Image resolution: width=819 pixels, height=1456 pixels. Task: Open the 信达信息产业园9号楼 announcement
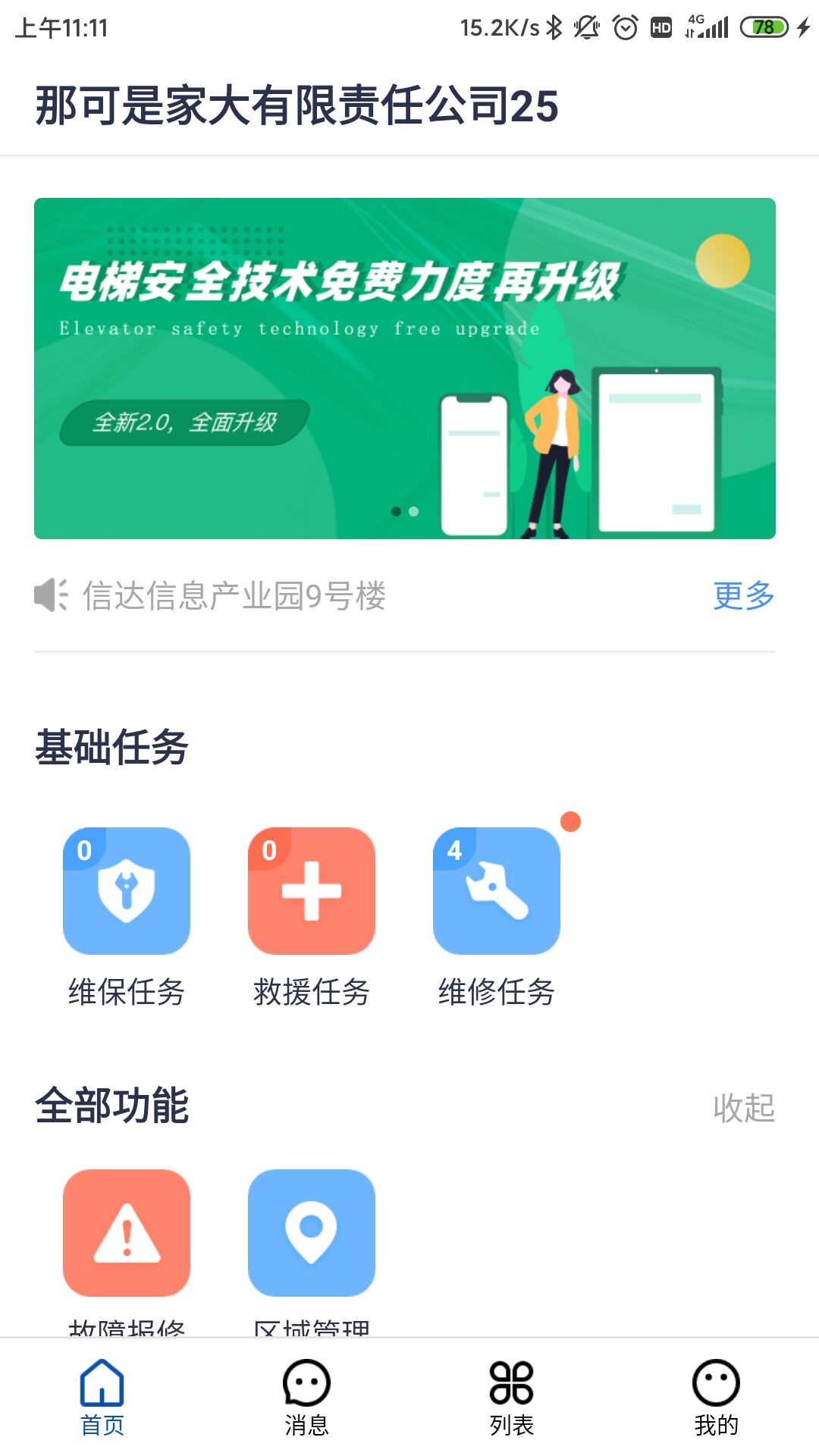[x=234, y=596]
